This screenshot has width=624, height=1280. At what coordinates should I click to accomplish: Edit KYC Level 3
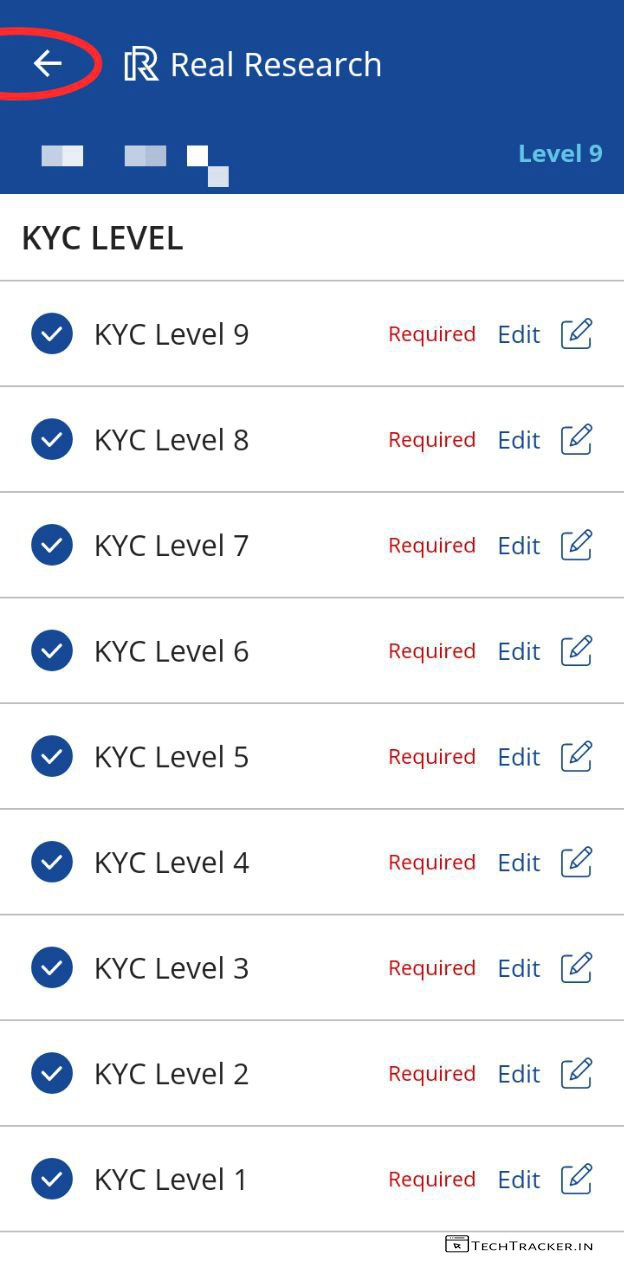[x=519, y=968]
